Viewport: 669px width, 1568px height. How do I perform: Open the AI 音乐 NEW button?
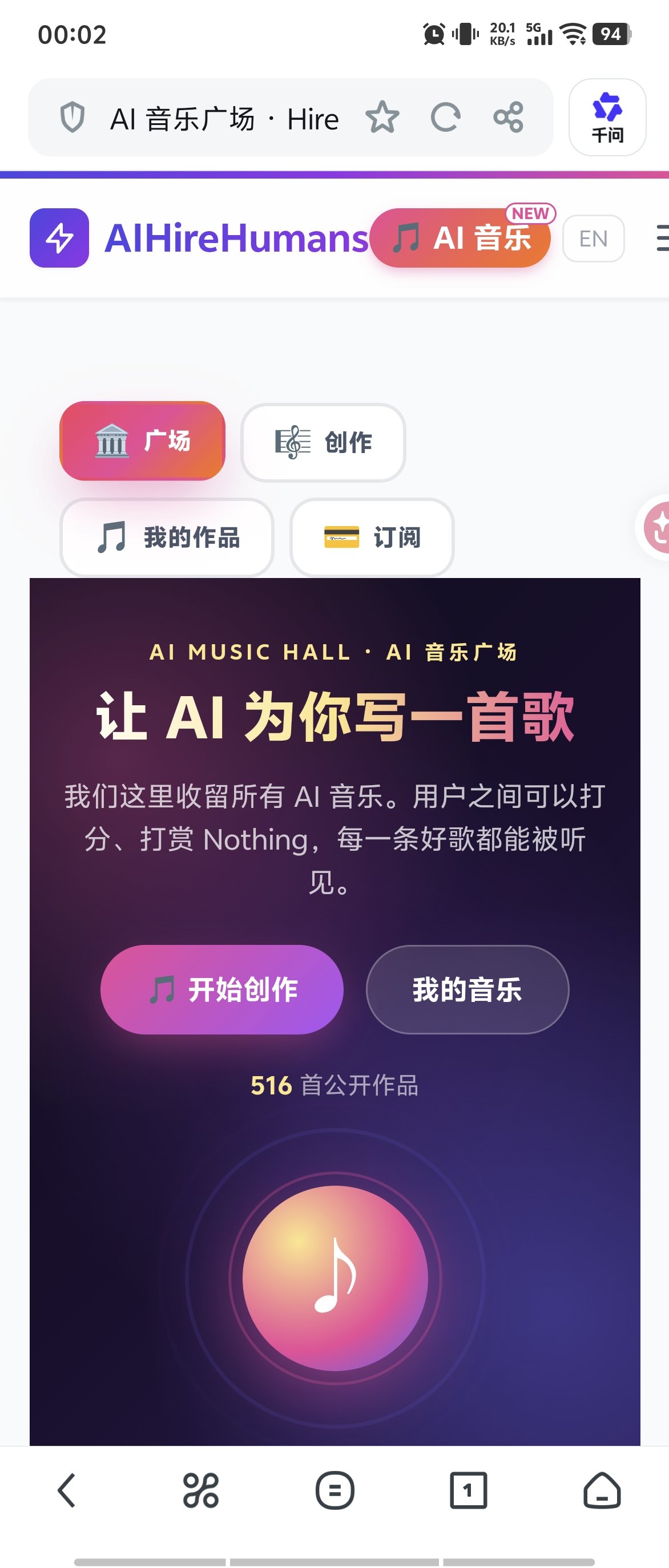460,238
